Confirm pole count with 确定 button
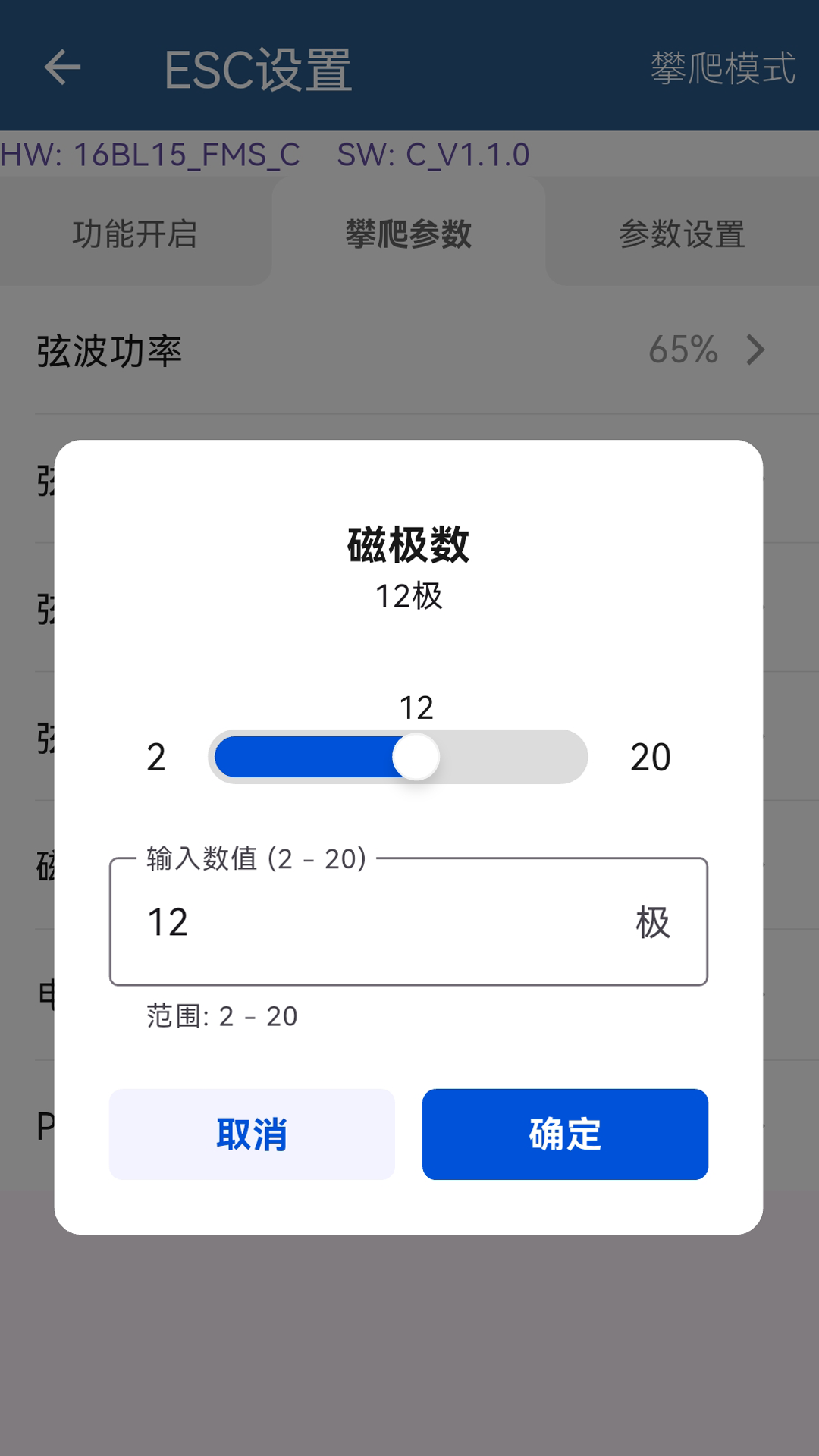Image resolution: width=819 pixels, height=1456 pixels. (x=565, y=1135)
